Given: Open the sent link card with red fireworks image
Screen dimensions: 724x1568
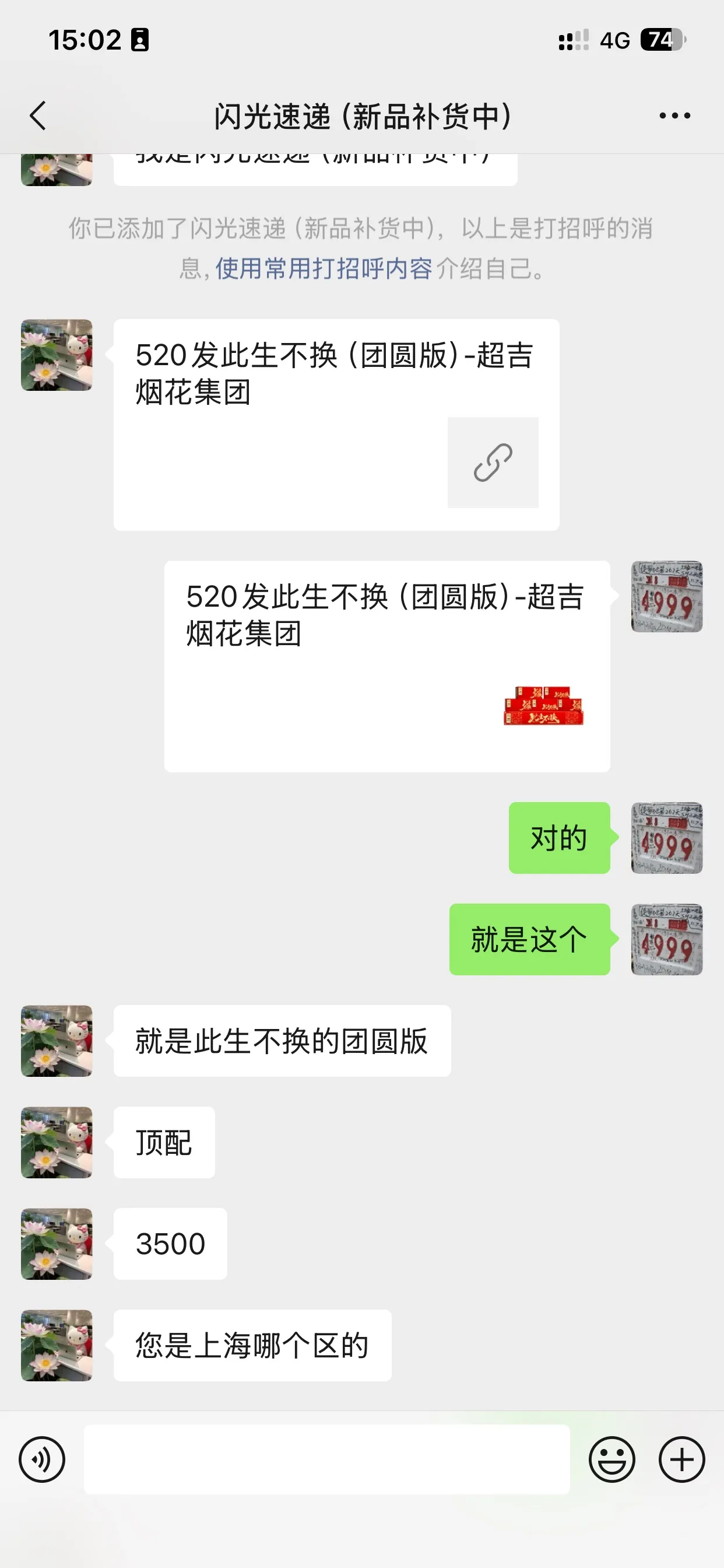Looking at the screenshot, I should point(387,666).
